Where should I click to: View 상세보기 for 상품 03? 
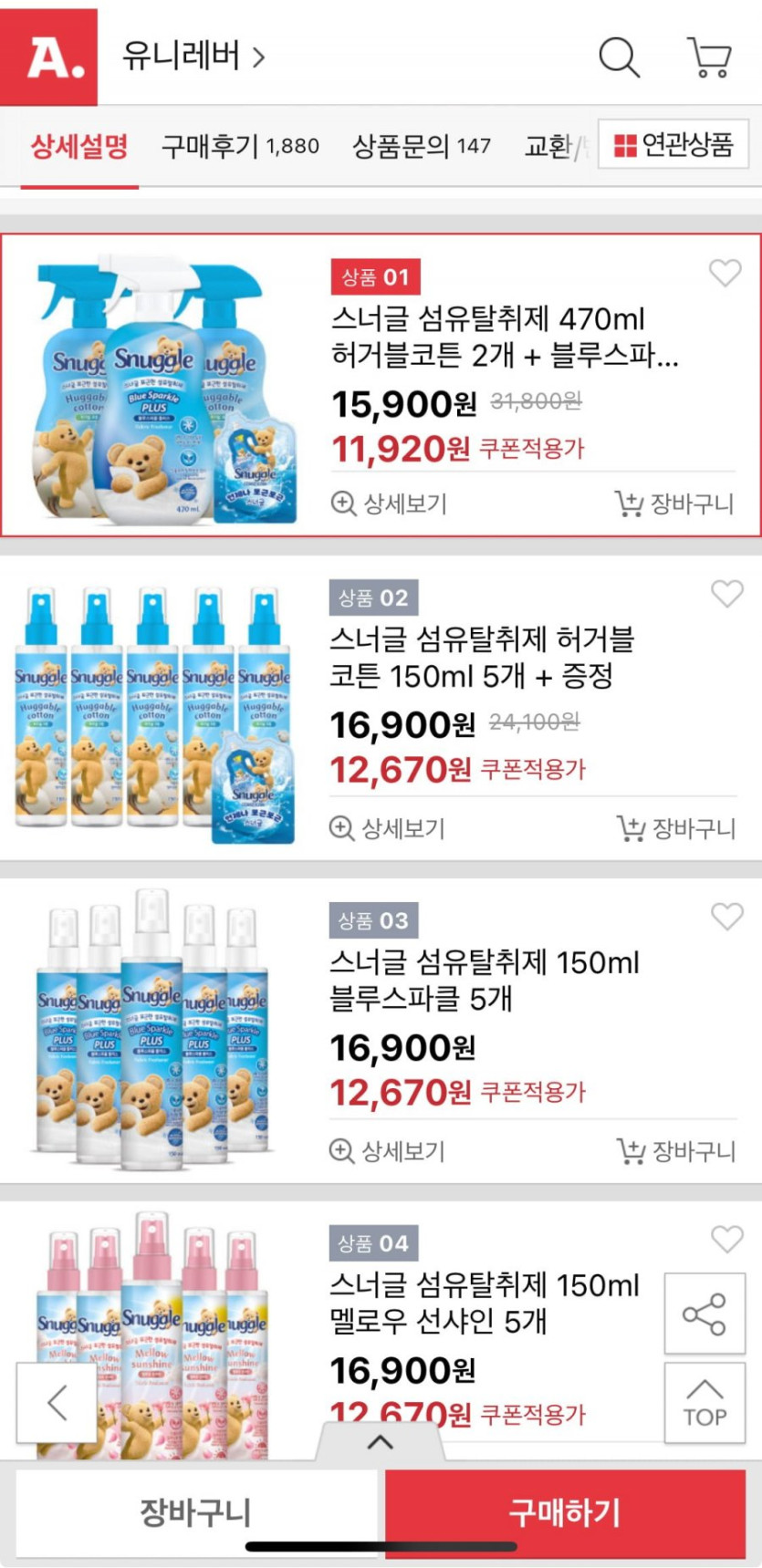coord(388,1150)
